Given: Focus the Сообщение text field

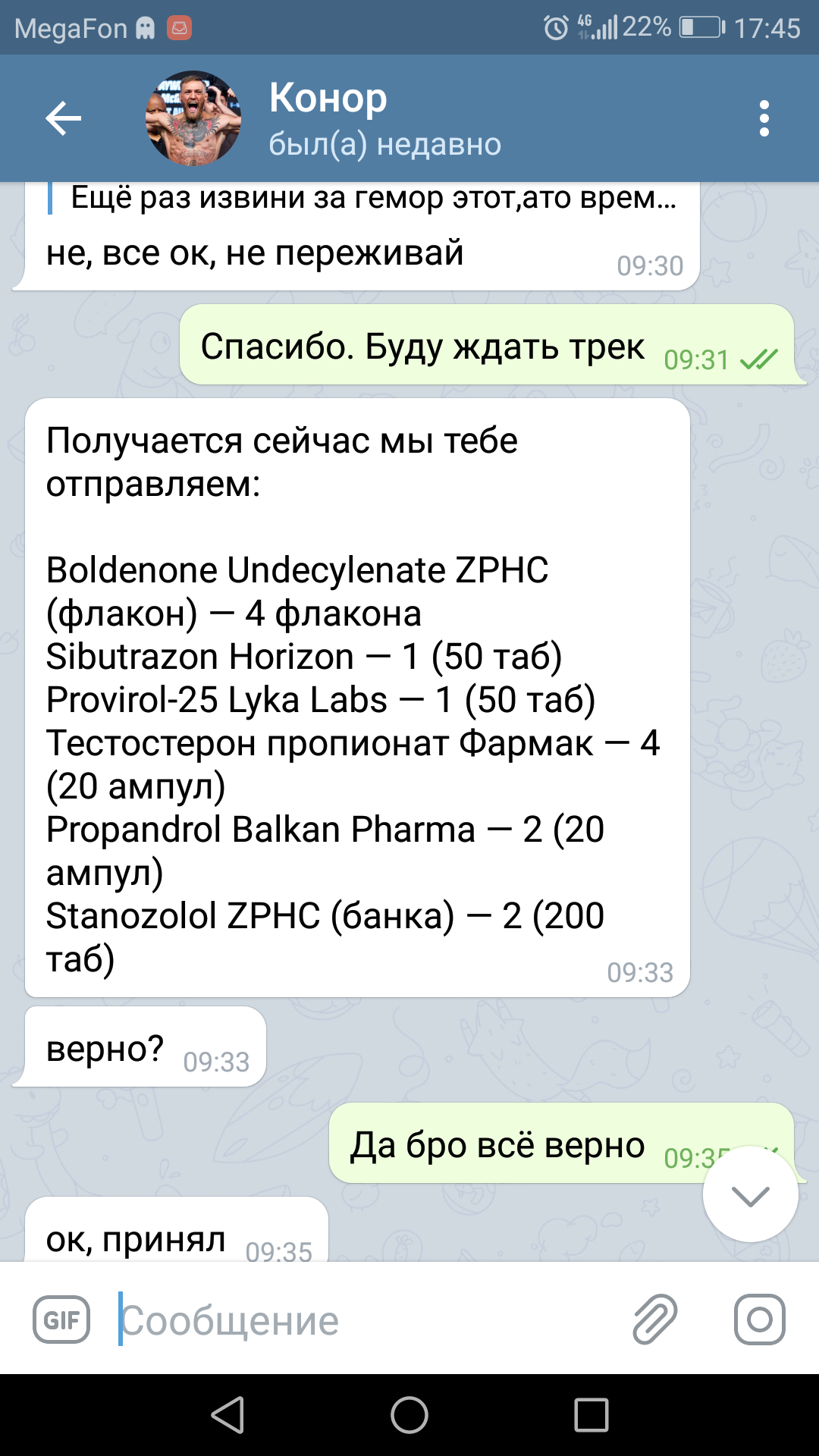Looking at the screenshot, I should click(364, 1320).
